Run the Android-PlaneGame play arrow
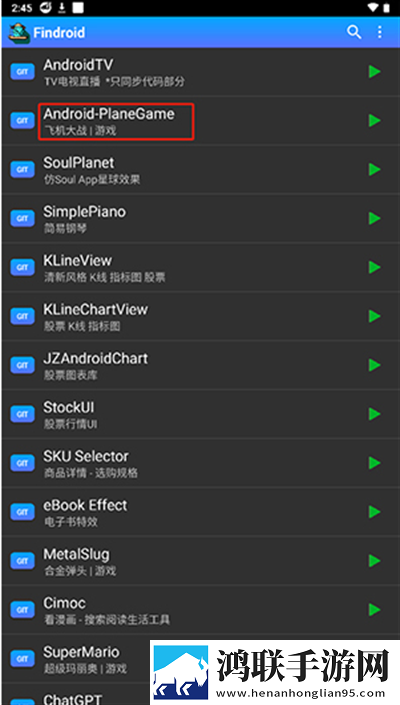The image size is (400, 705). [x=374, y=120]
